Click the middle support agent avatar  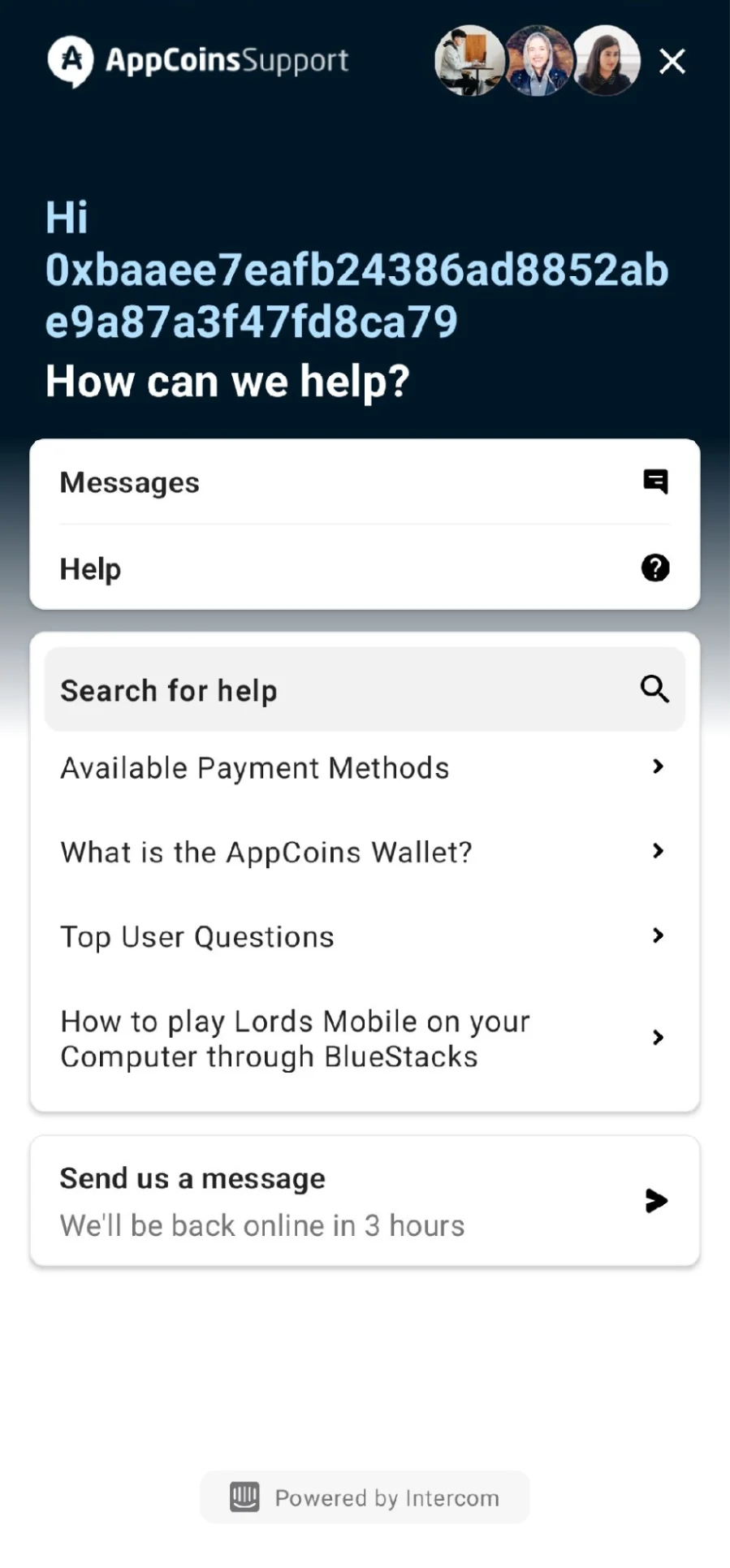538,61
